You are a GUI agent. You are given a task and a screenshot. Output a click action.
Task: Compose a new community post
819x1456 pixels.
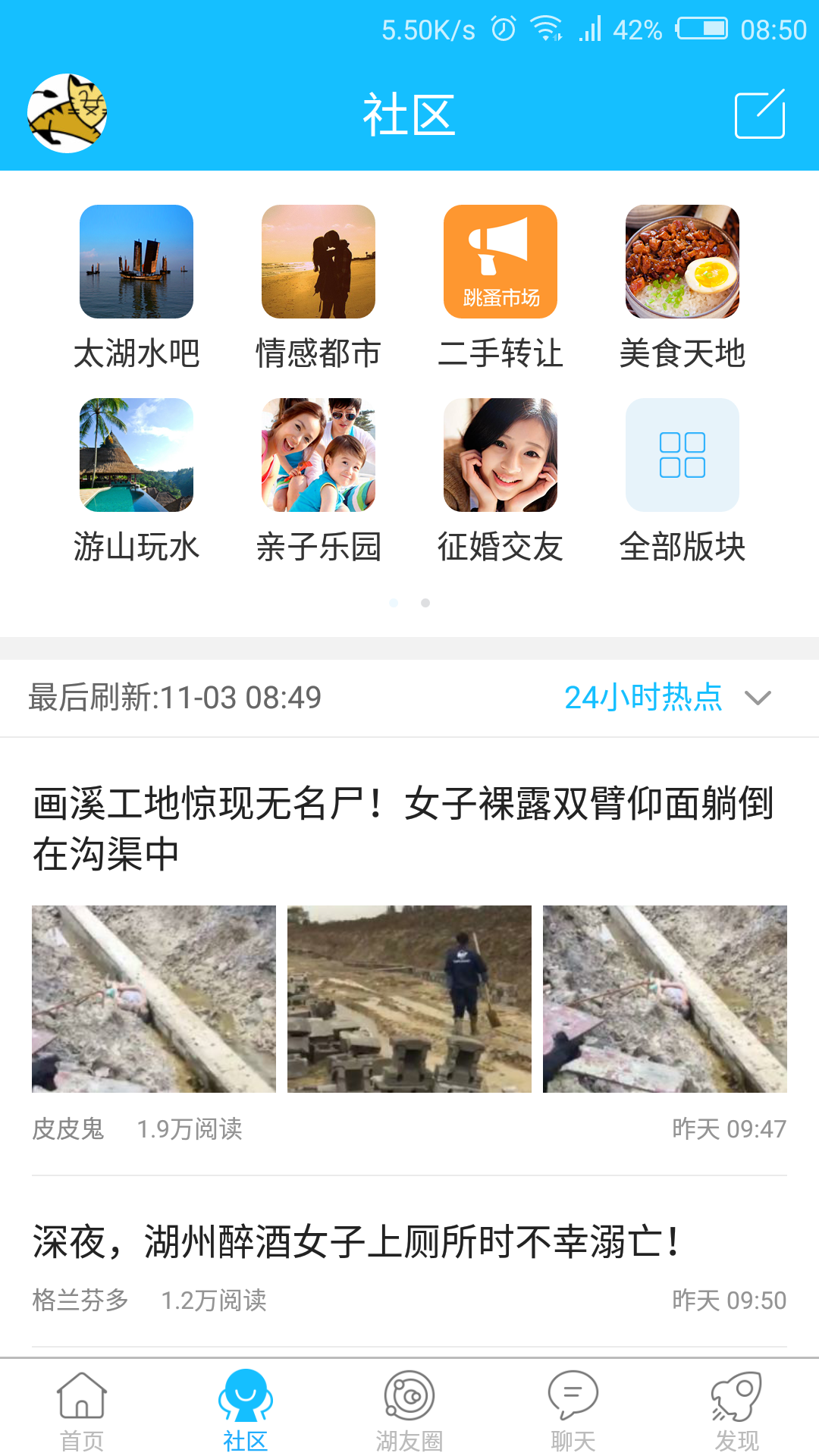tap(760, 115)
